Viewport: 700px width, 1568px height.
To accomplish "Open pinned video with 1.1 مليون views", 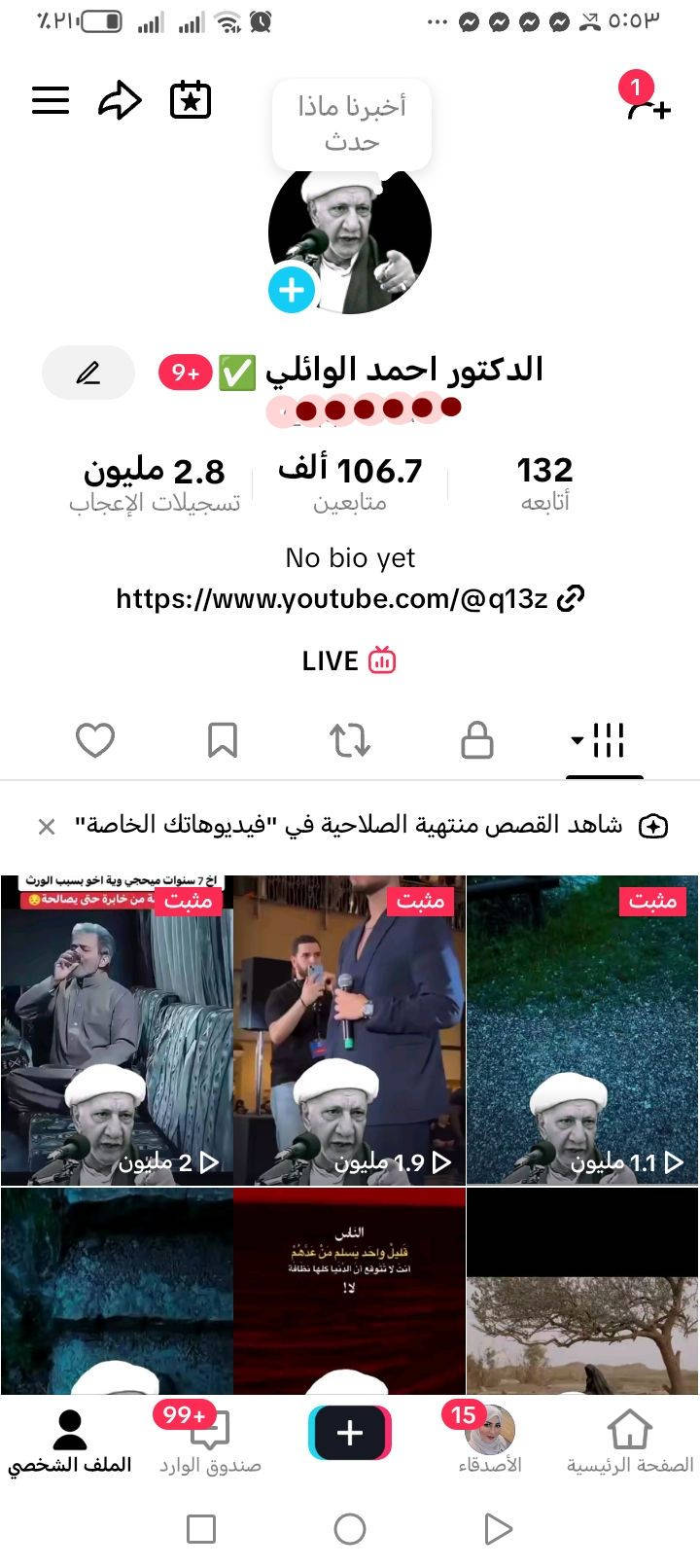I will coord(582,1031).
